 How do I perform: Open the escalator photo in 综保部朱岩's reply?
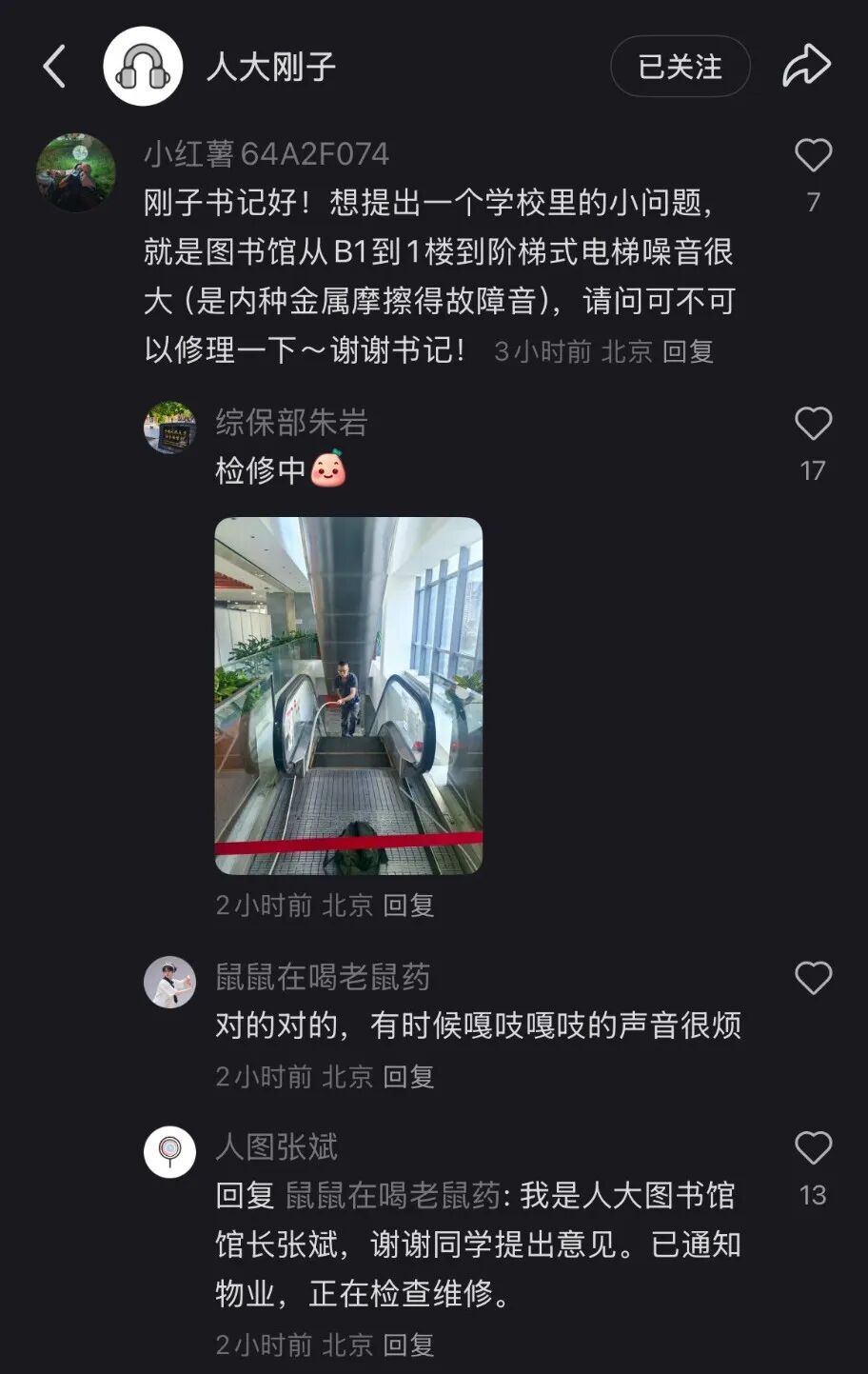coord(348,695)
